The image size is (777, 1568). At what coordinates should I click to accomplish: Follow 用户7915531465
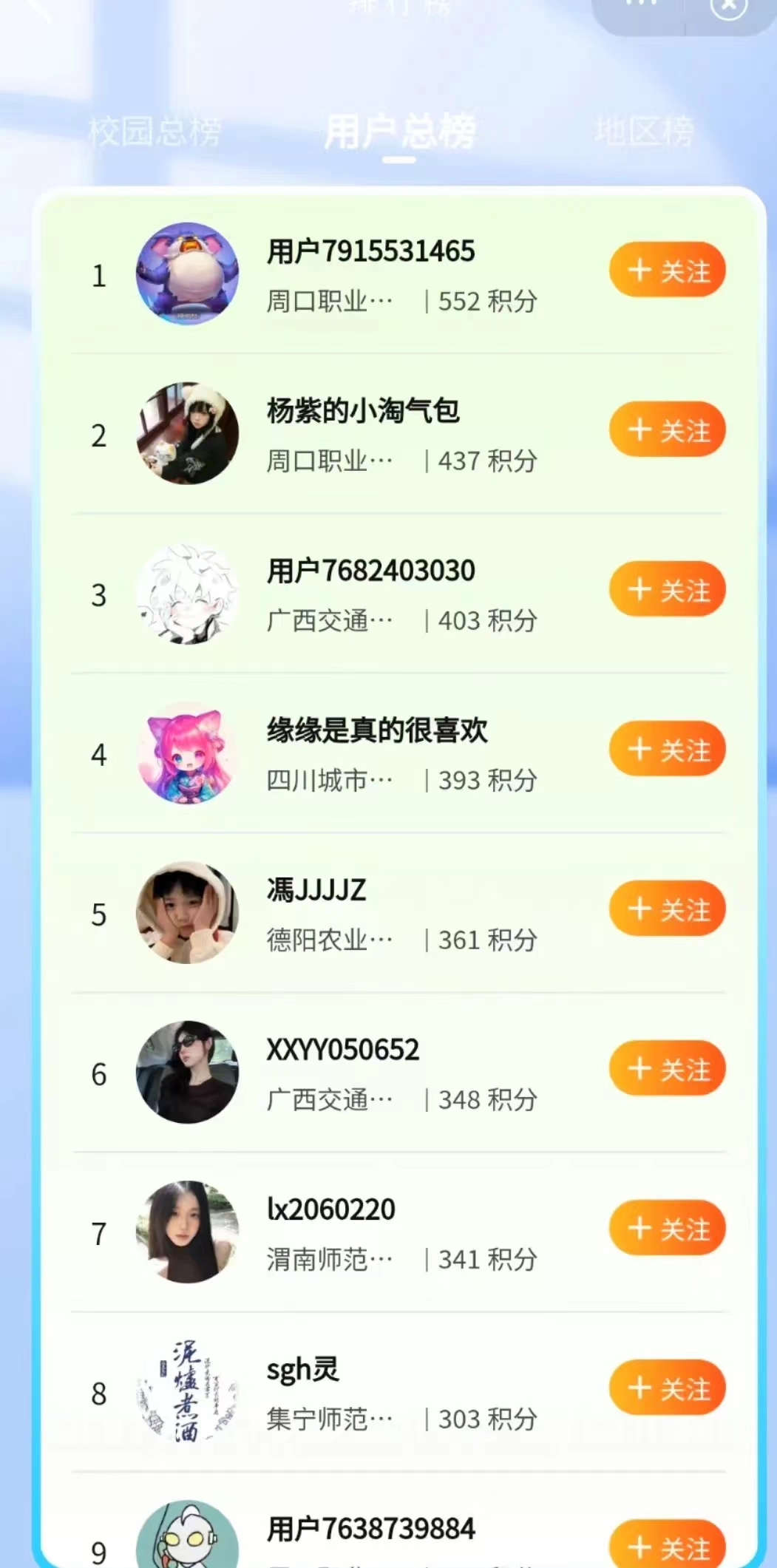pyautogui.click(x=667, y=270)
